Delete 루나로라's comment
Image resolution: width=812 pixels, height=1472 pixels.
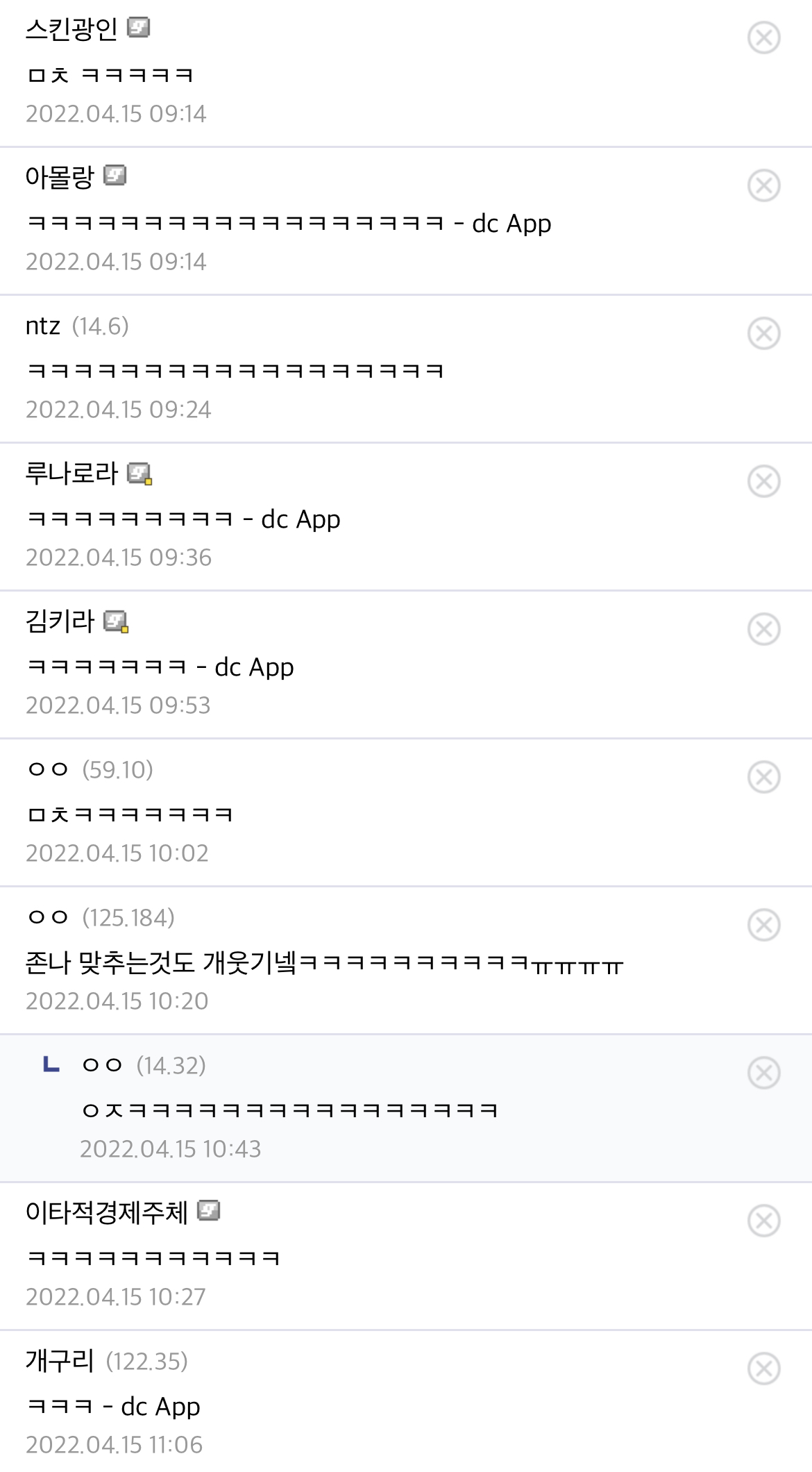[x=763, y=481]
